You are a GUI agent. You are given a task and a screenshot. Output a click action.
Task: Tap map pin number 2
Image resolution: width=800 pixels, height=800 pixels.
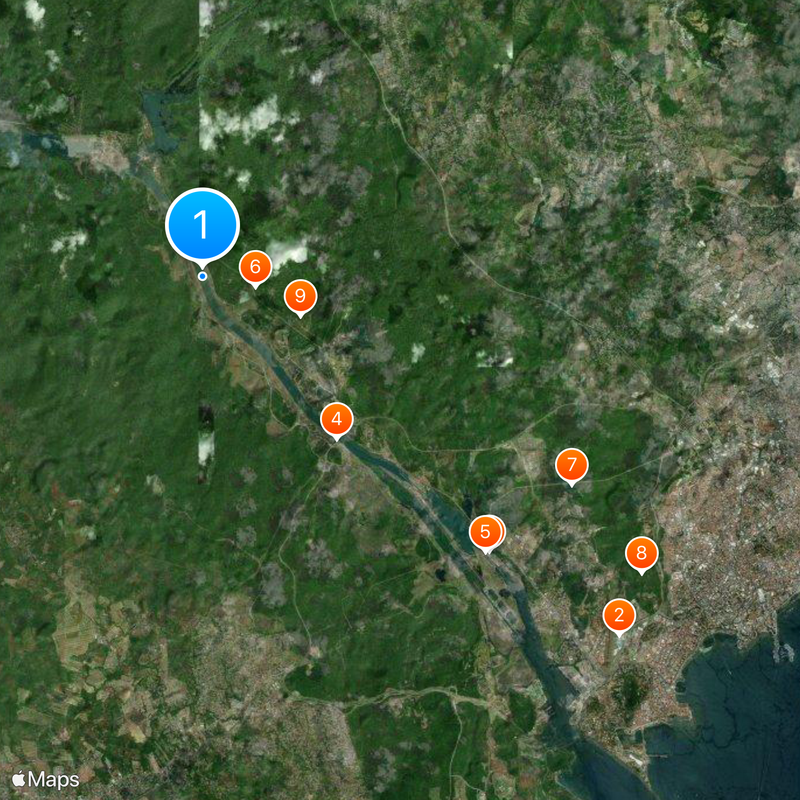click(x=619, y=615)
